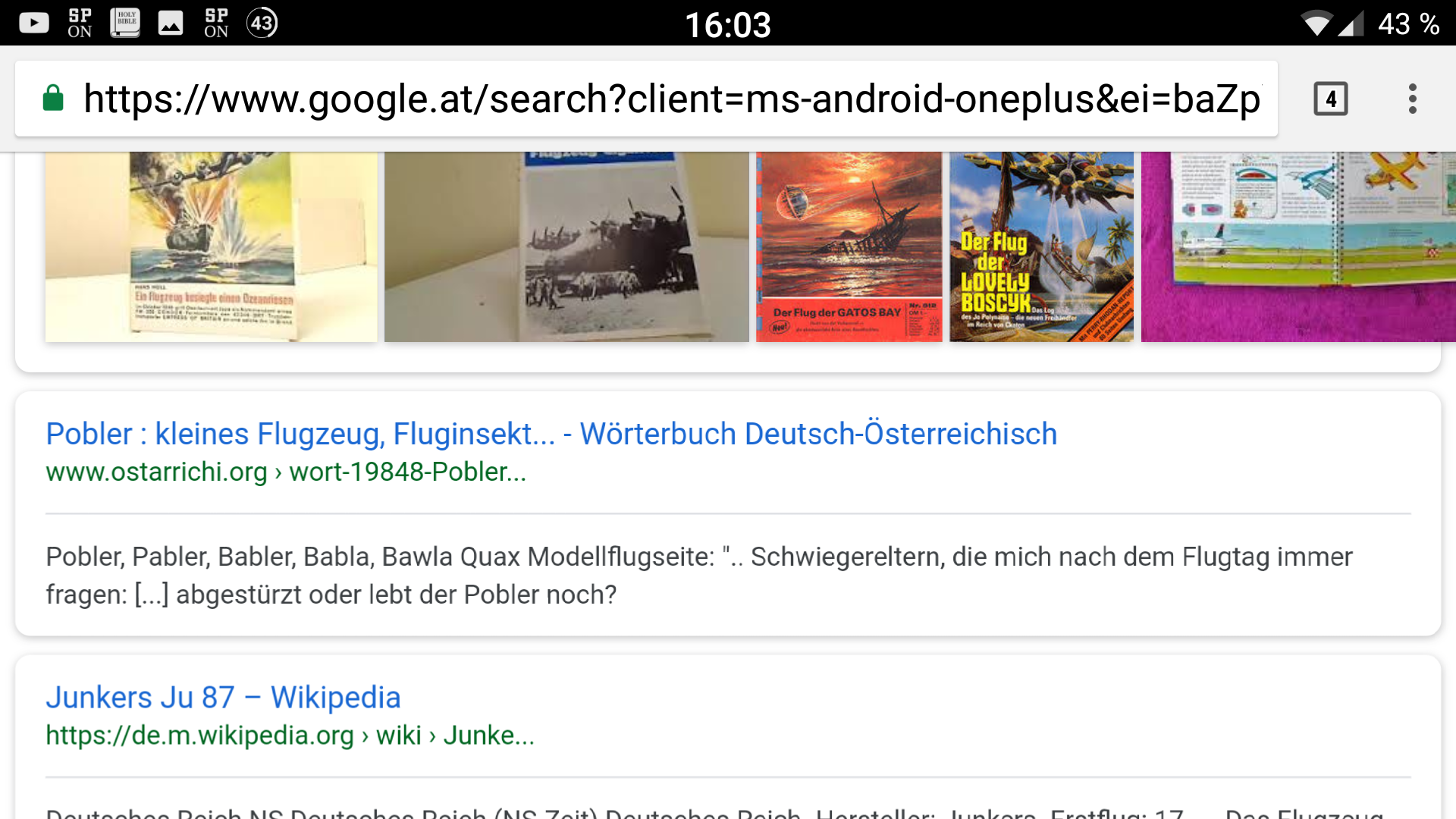
Task: View site security info via the lock icon
Action: tap(53, 99)
